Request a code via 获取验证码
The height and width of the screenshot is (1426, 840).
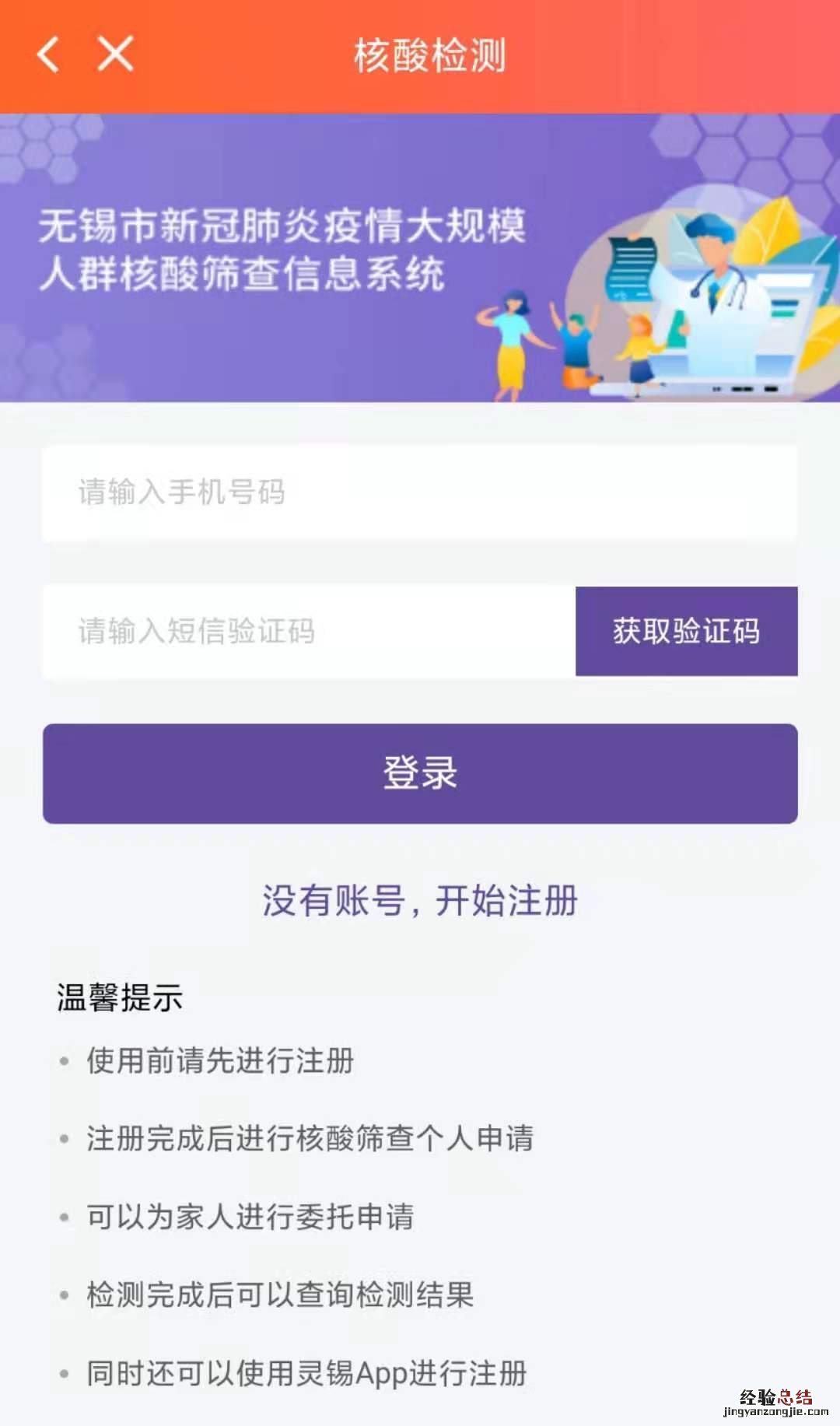coord(686,632)
